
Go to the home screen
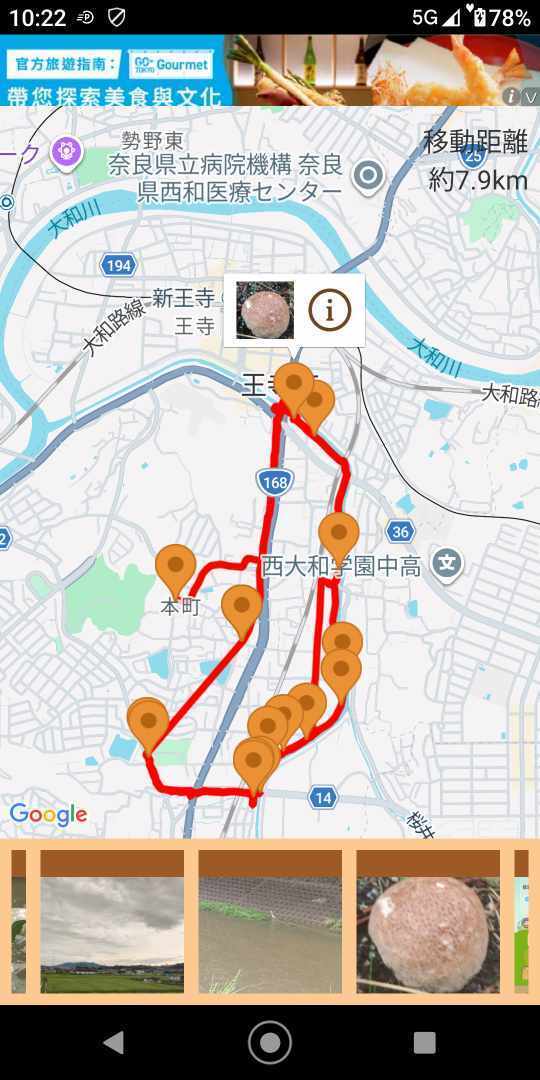click(269, 1042)
